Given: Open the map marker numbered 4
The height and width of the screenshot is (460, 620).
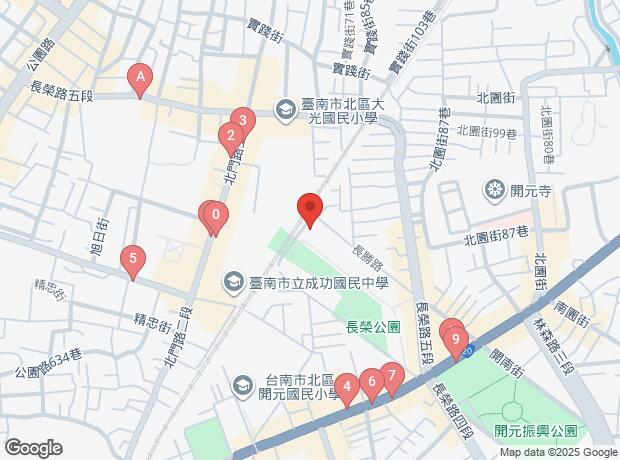Looking at the screenshot, I should [x=346, y=387].
